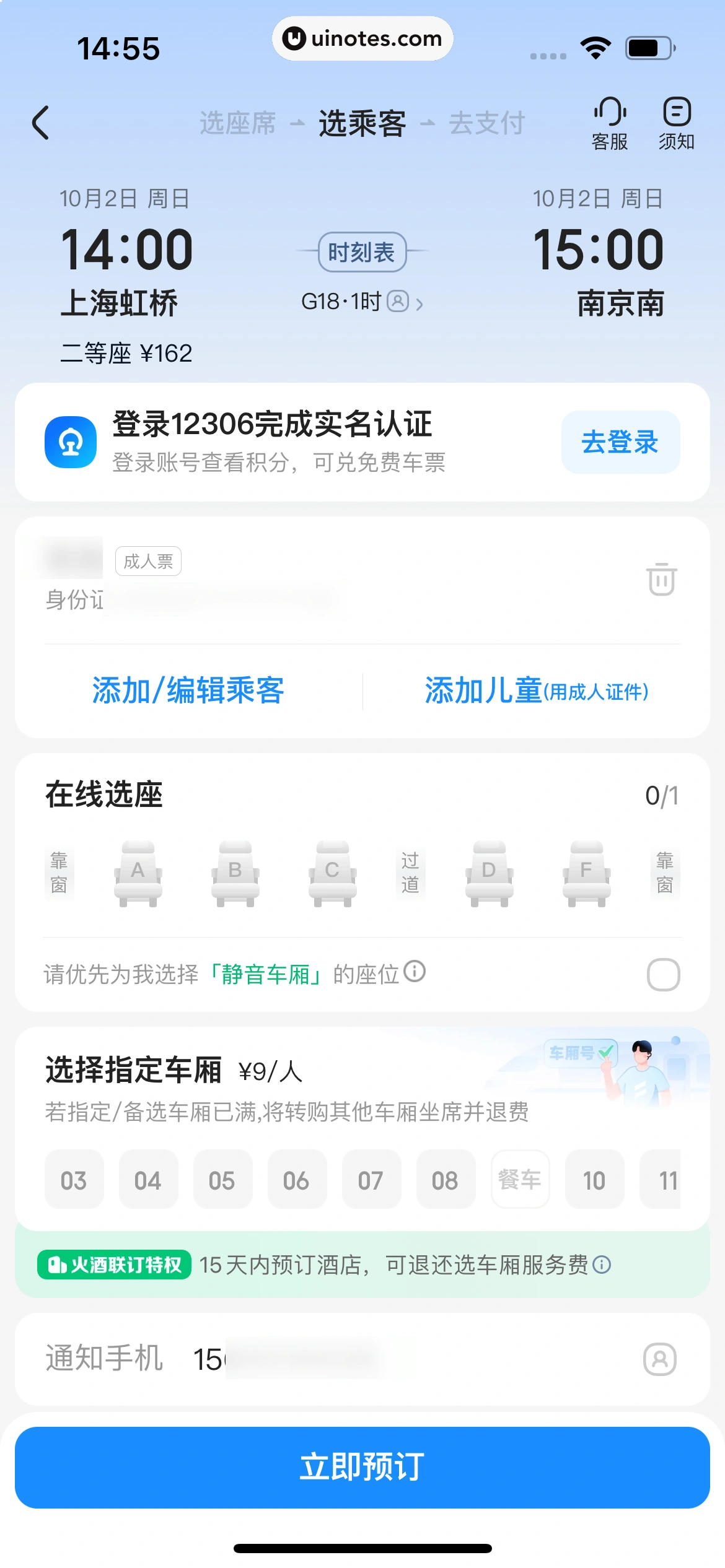
Task: Pick aisle seat C
Action: [333, 873]
